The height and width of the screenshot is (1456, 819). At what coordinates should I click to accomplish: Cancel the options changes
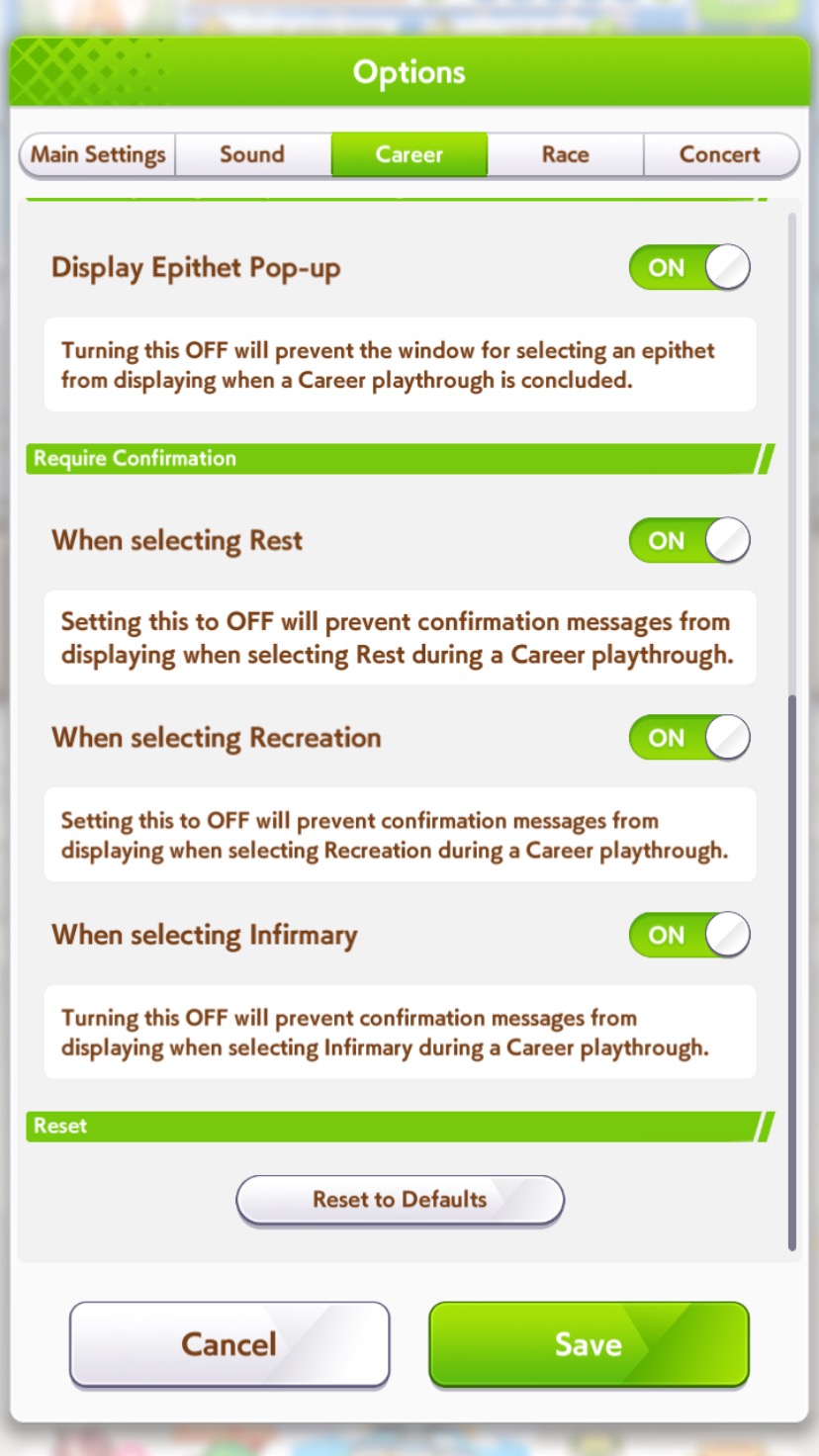pos(229,1344)
